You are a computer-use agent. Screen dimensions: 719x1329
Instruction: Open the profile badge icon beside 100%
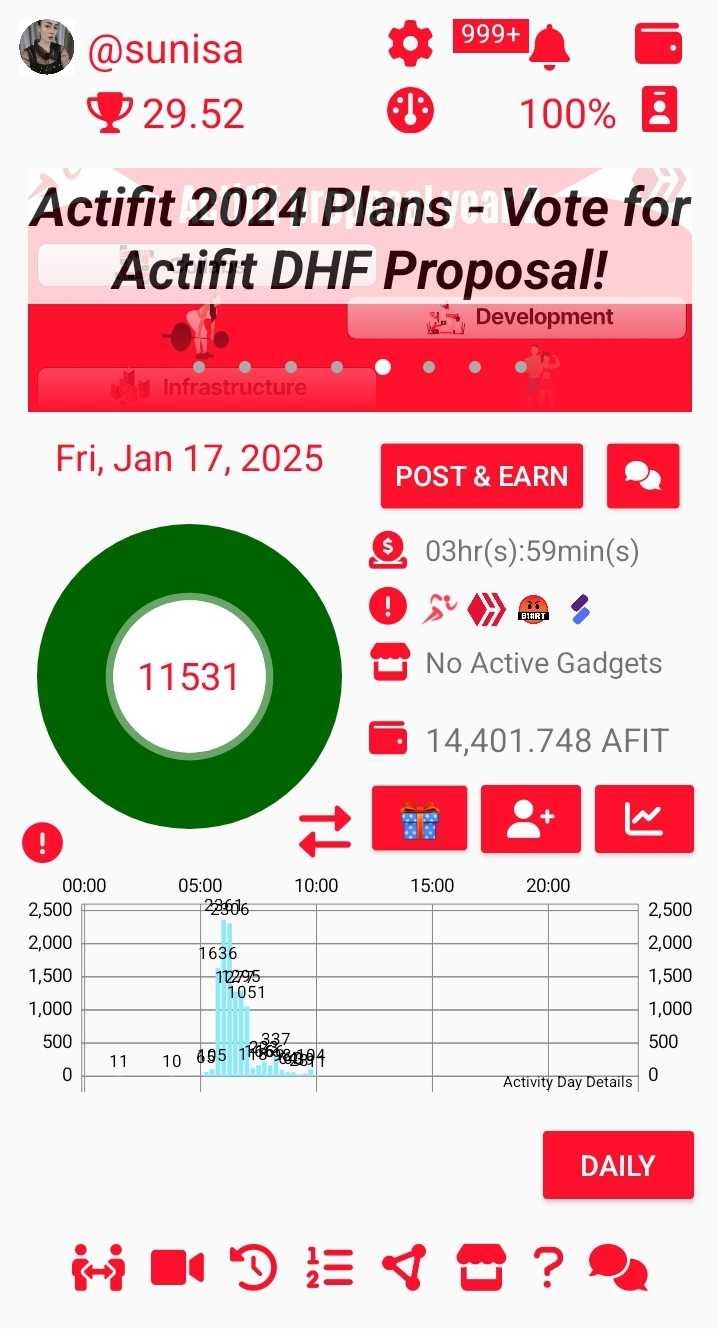[x=660, y=109]
